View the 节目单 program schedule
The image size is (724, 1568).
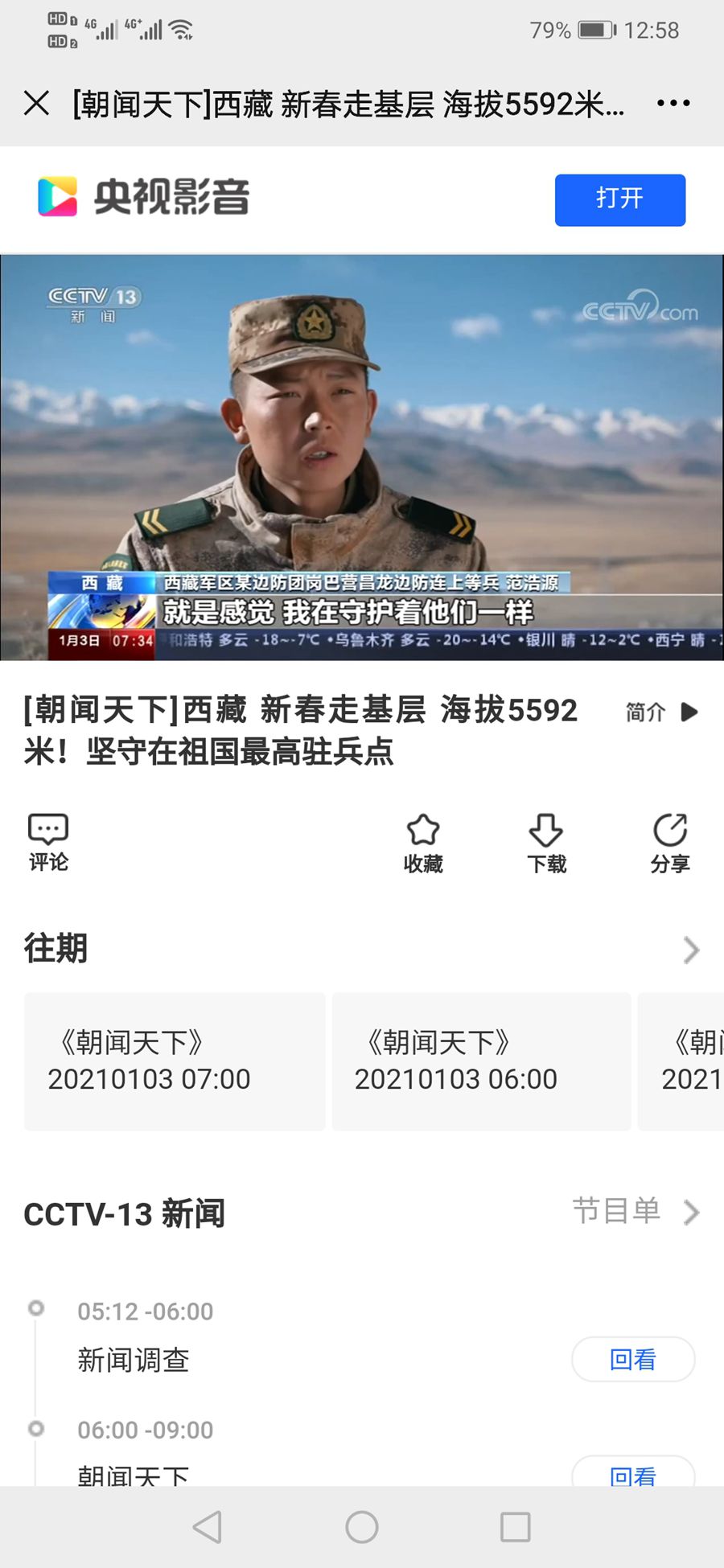point(636,1211)
